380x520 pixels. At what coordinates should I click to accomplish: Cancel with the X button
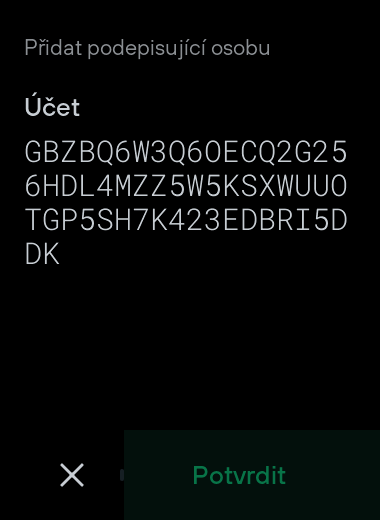pos(72,475)
